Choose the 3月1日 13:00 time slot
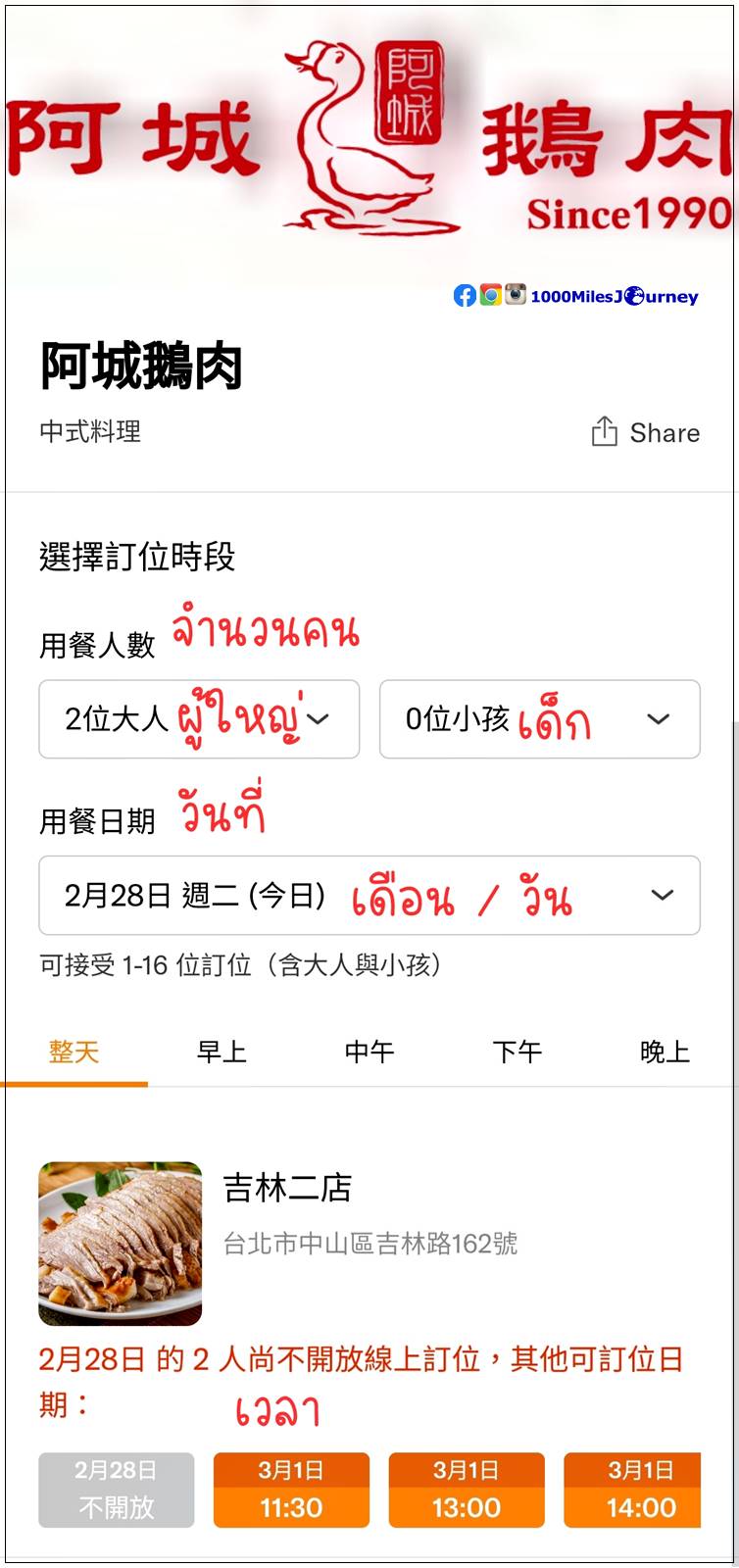 point(467,1491)
